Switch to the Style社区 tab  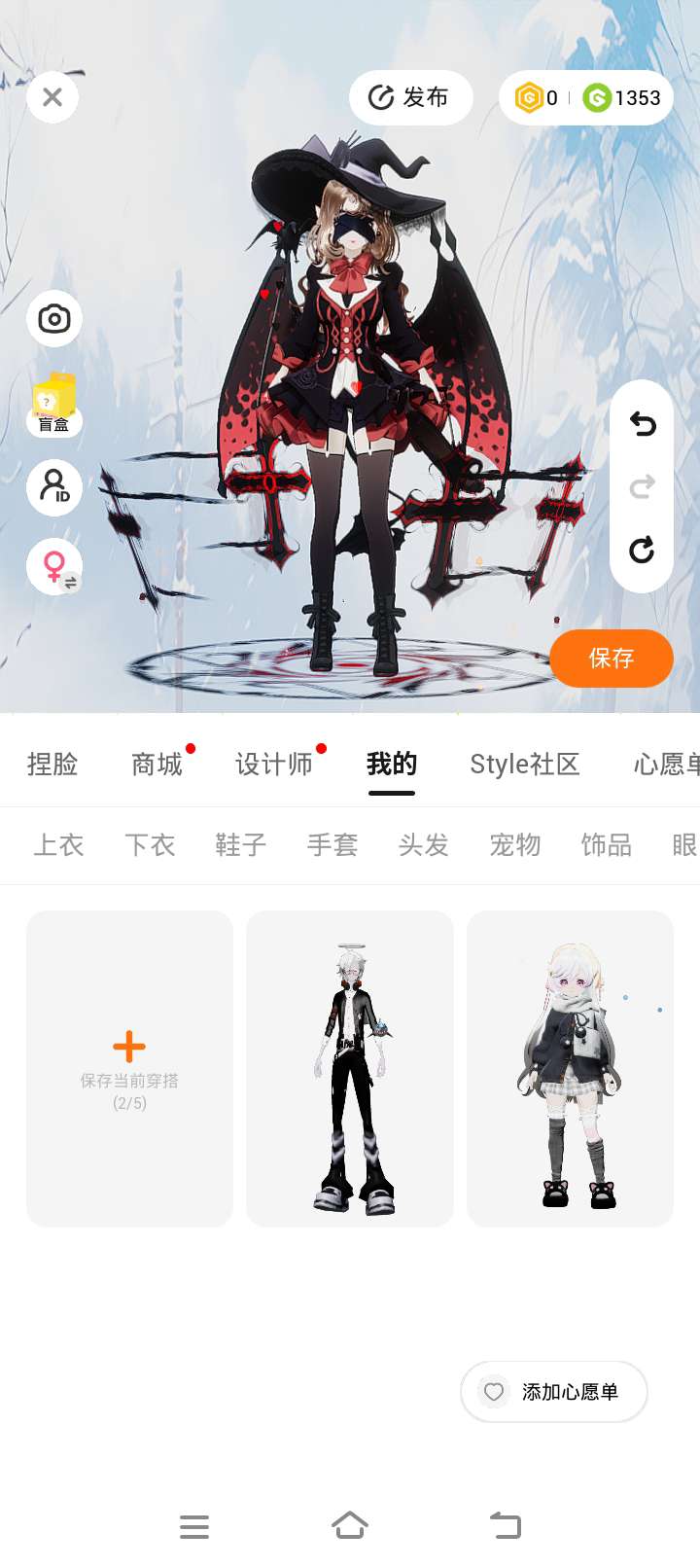[524, 765]
